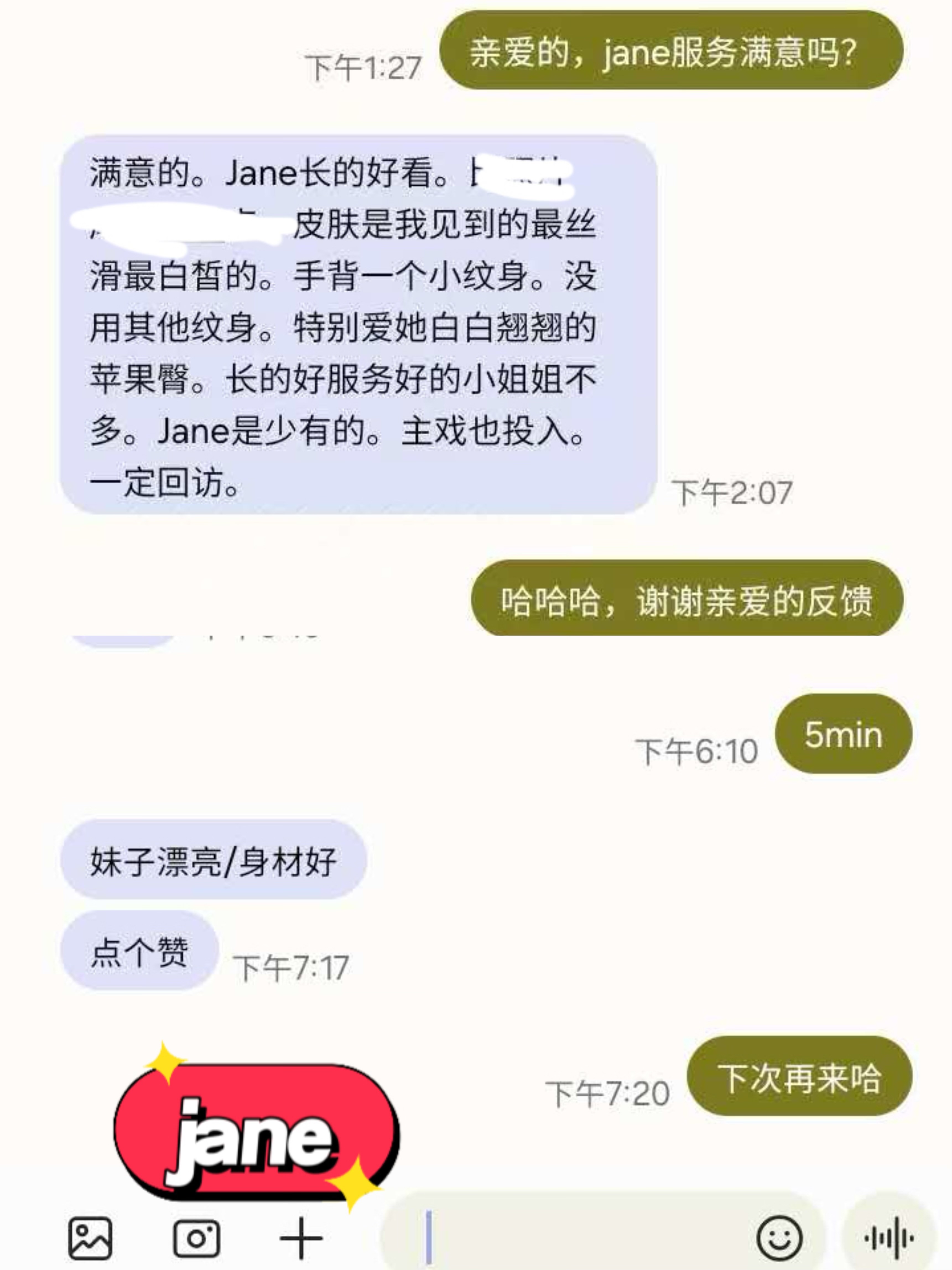Tap the plus attachment button
This screenshot has height=1270, width=952.
point(301,1238)
